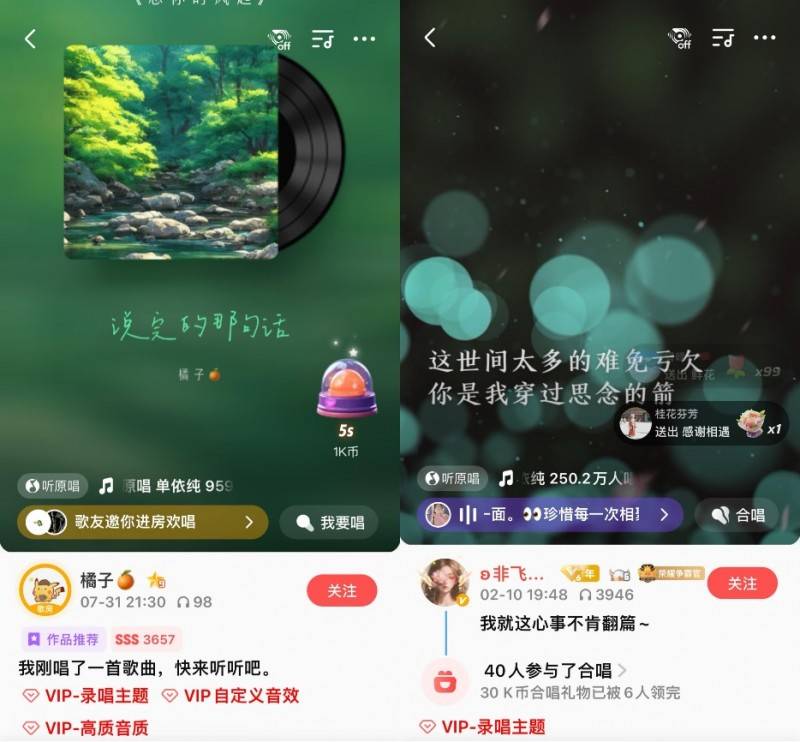800x742 pixels.
Task: Open the VIP-高质音质 link
Action: (84, 728)
